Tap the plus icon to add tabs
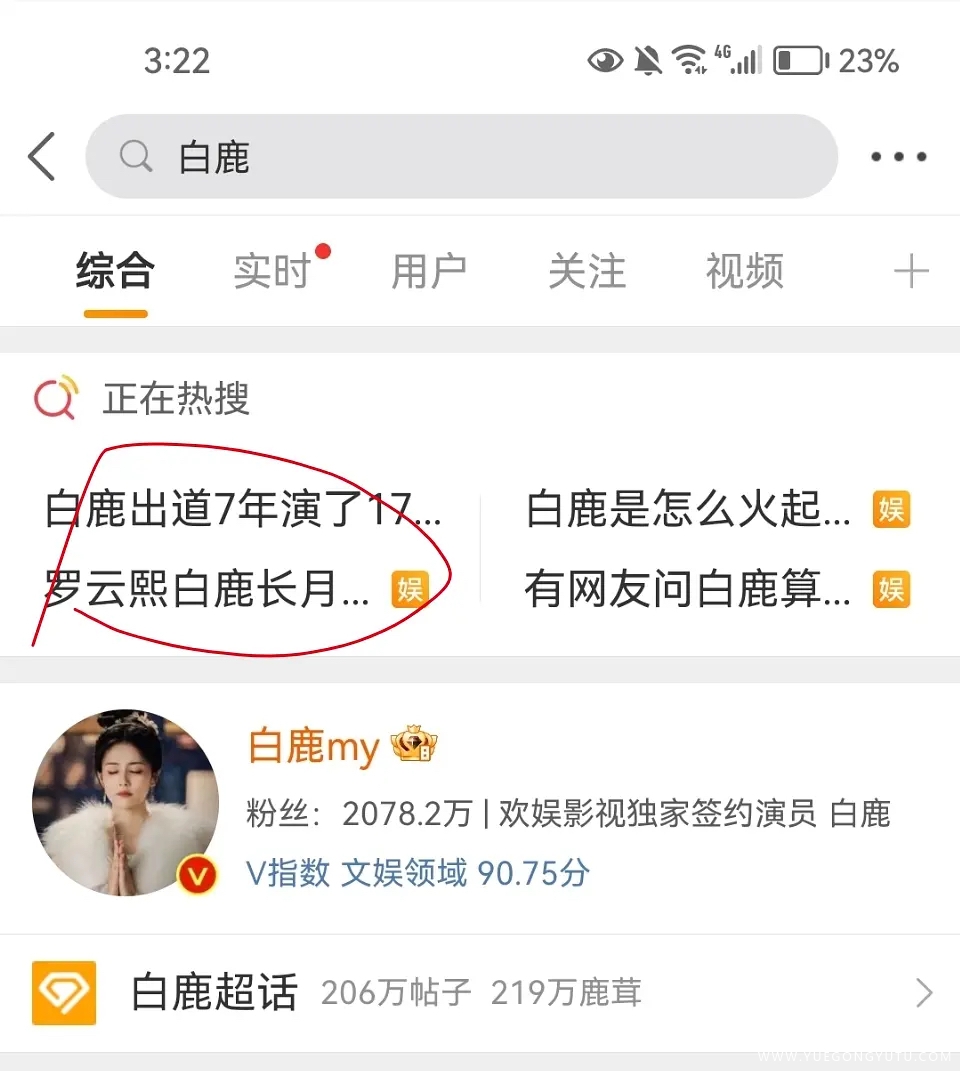Screen dimensions: 960x1071 point(910,271)
